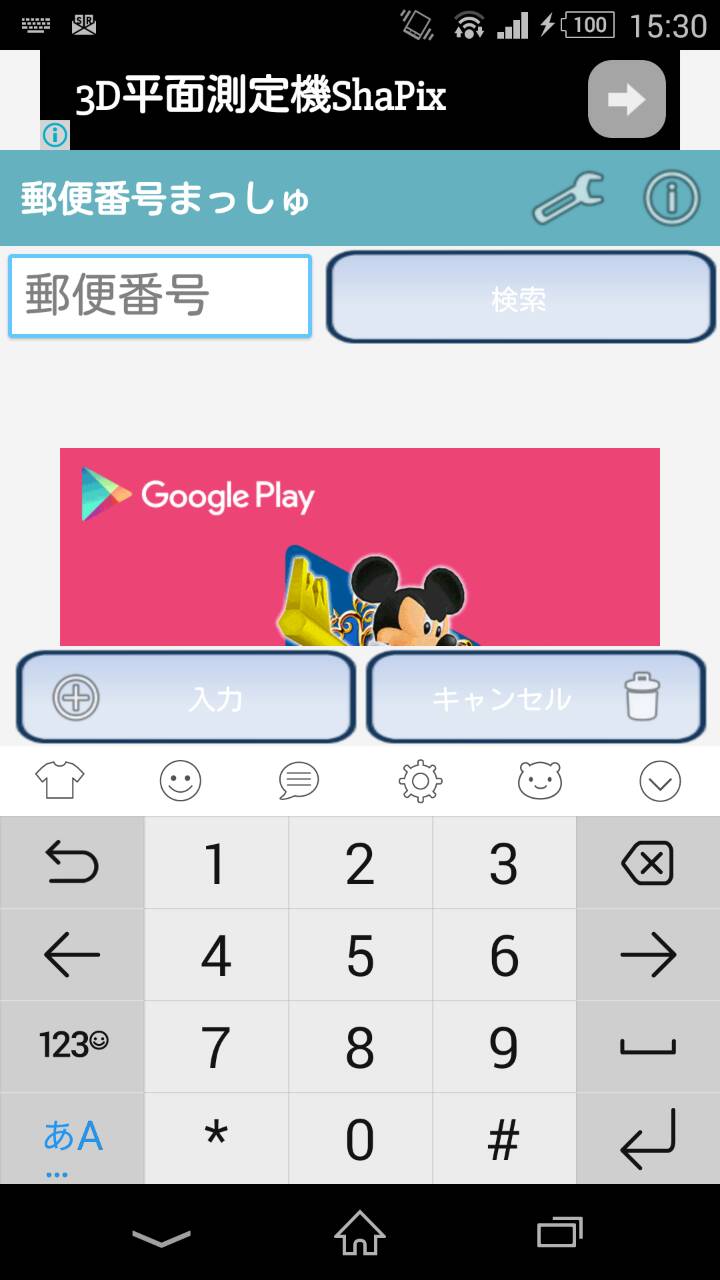The width and height of the screenshot is (720, 1280).
Task: Open the 3D平面測定機ShaPix ad arrow
Action: pos(626,99)
